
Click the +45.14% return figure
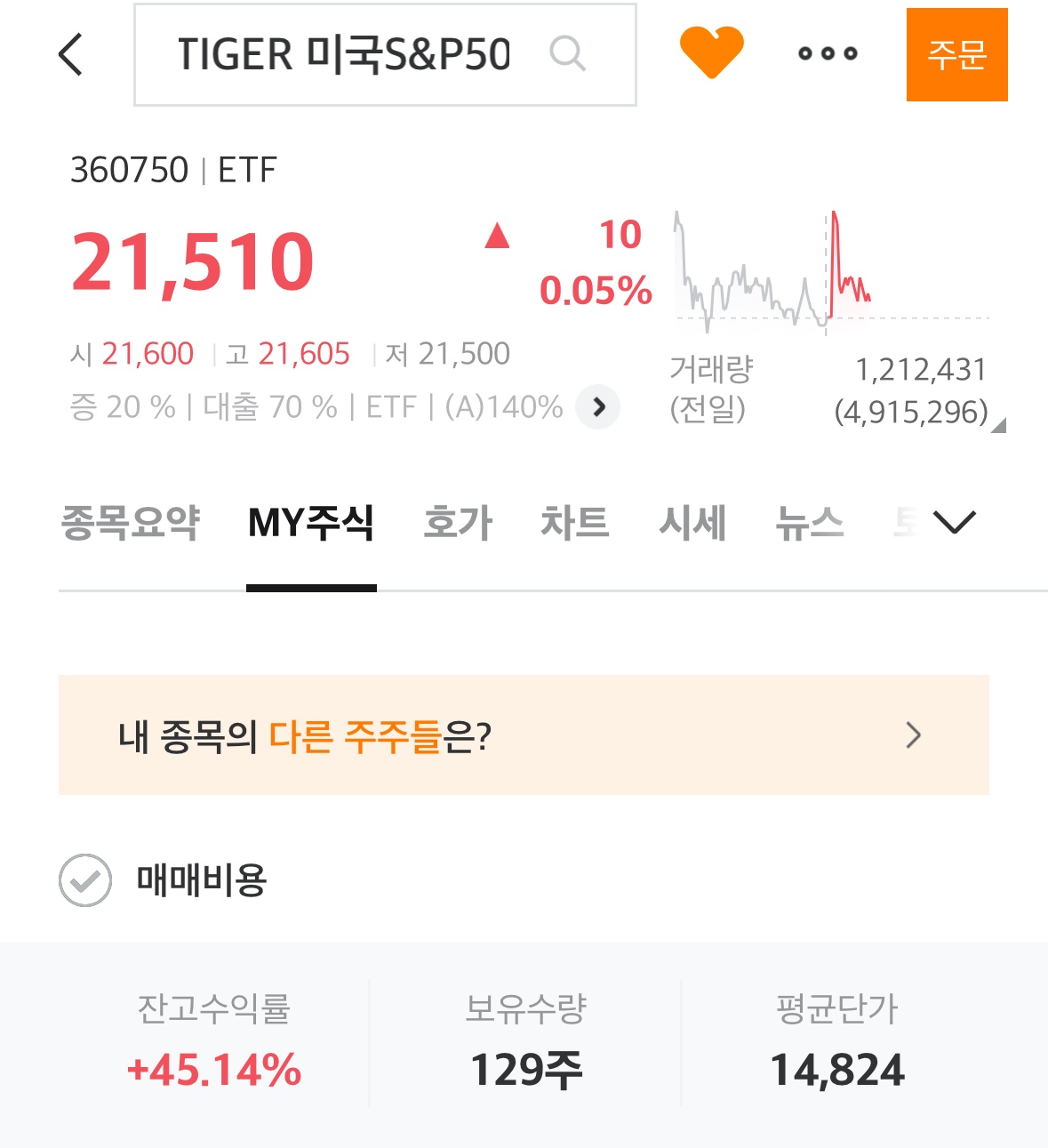[x=215, y=1072]
